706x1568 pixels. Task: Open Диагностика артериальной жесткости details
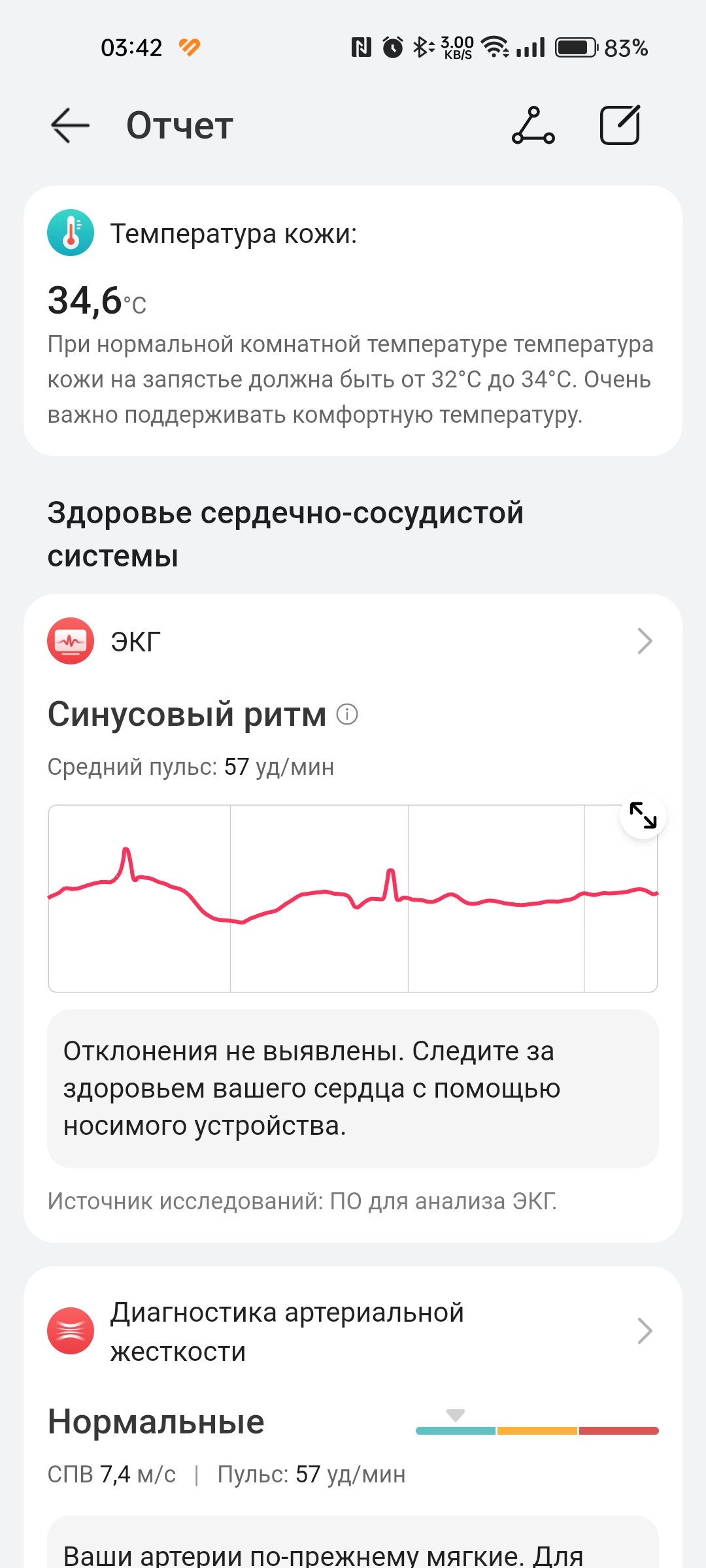point(353,1331)
